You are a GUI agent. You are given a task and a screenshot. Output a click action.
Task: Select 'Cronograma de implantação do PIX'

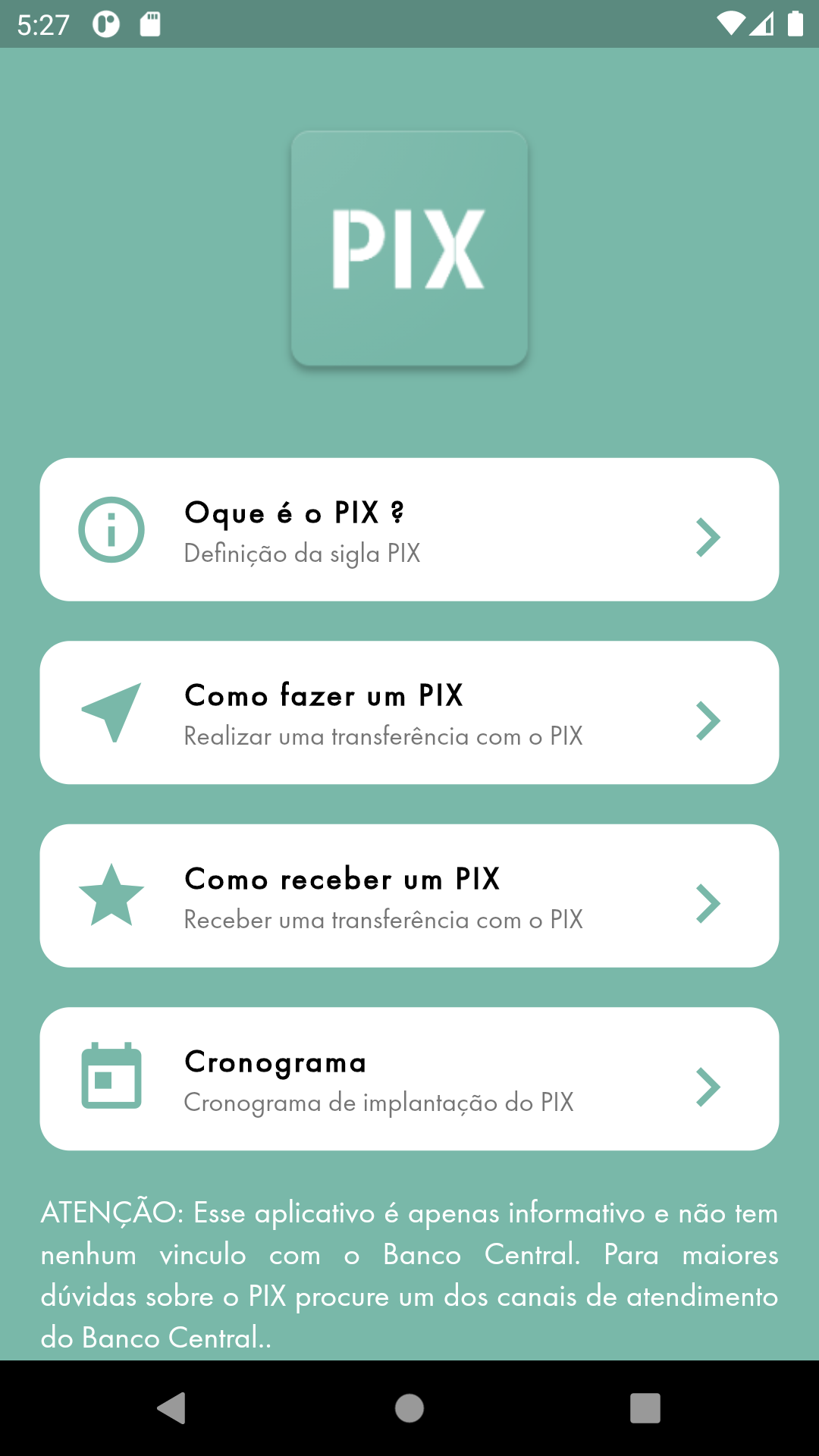(378, 1103)
